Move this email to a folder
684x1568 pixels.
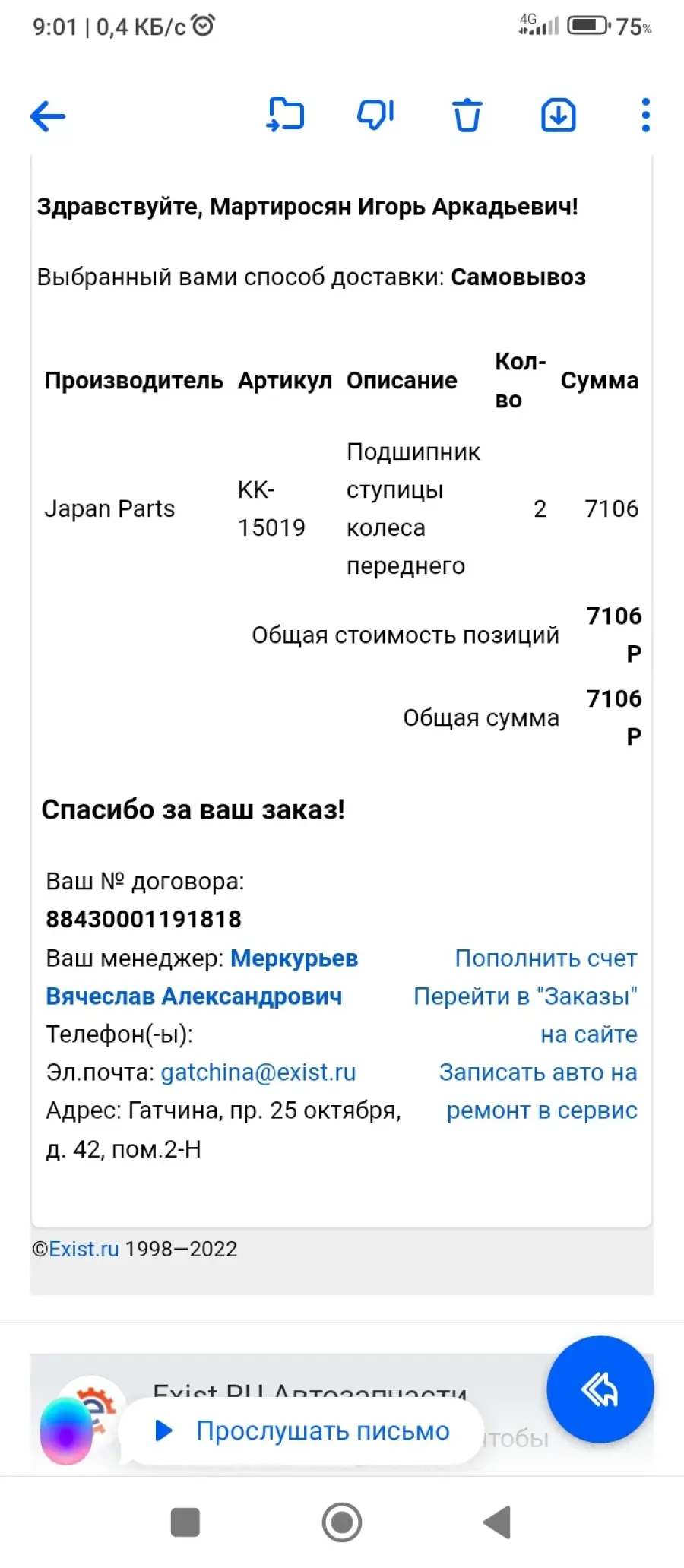click(285, 115)
